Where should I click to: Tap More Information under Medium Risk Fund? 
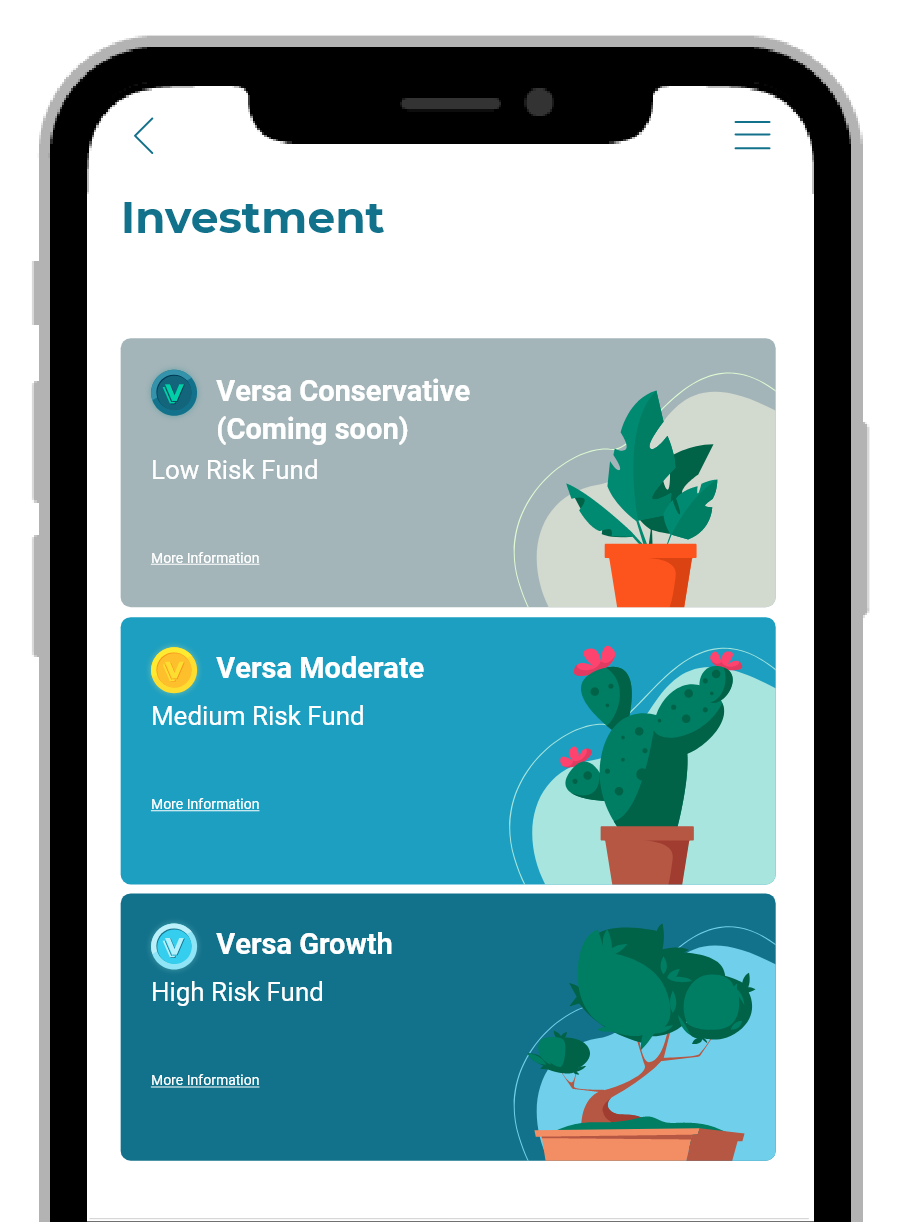(205, 804)
